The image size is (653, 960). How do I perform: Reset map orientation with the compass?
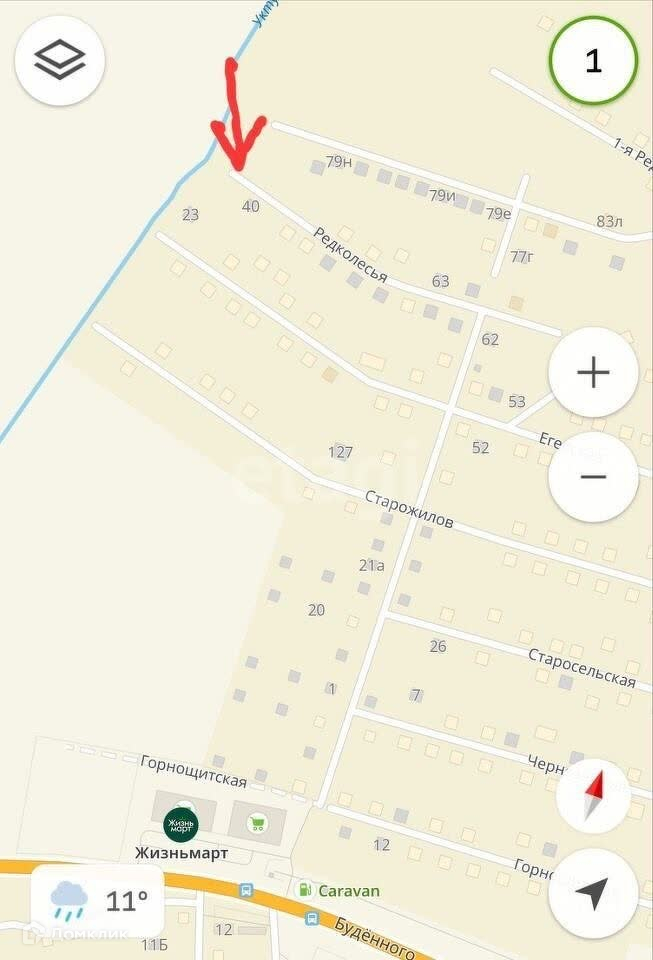pos(593,796)
